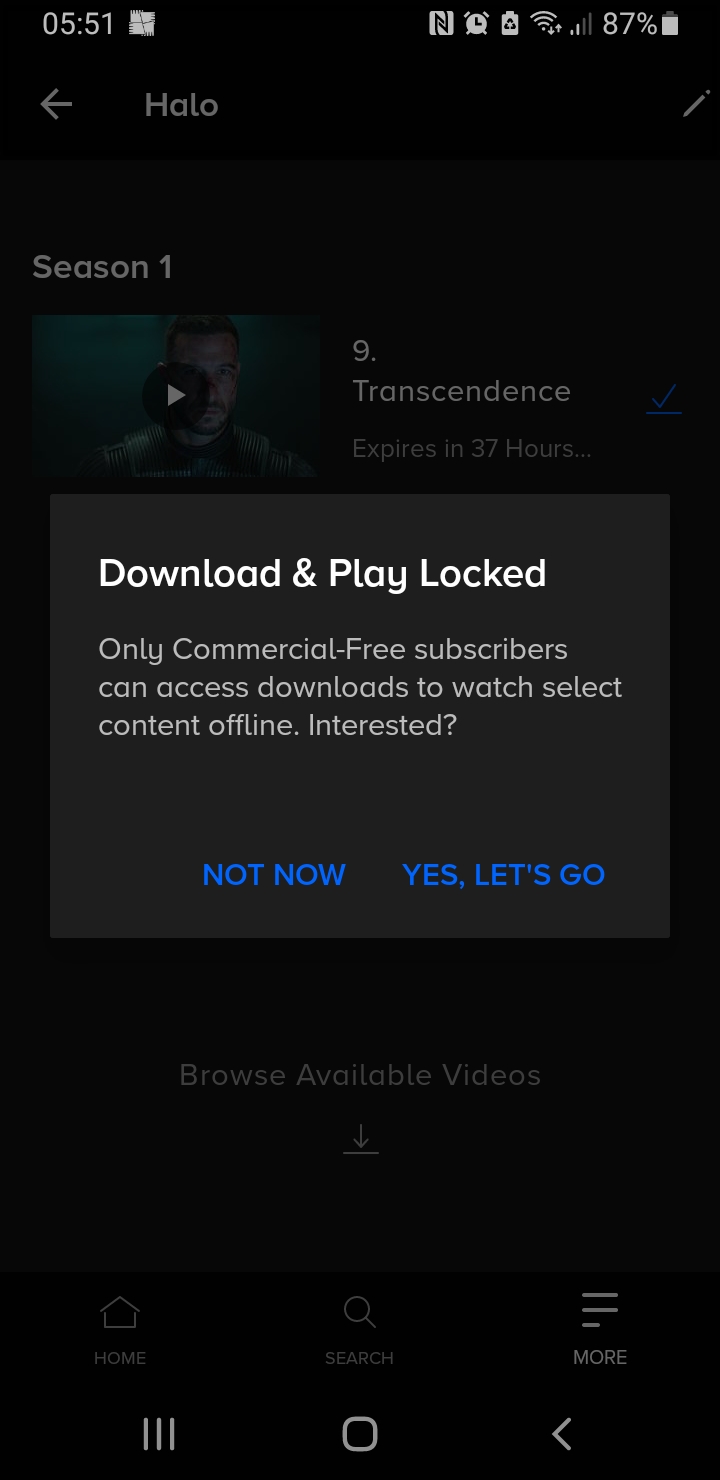
Task: Show recent apps from the navigation bar
Action: (x=159, y=1434)
